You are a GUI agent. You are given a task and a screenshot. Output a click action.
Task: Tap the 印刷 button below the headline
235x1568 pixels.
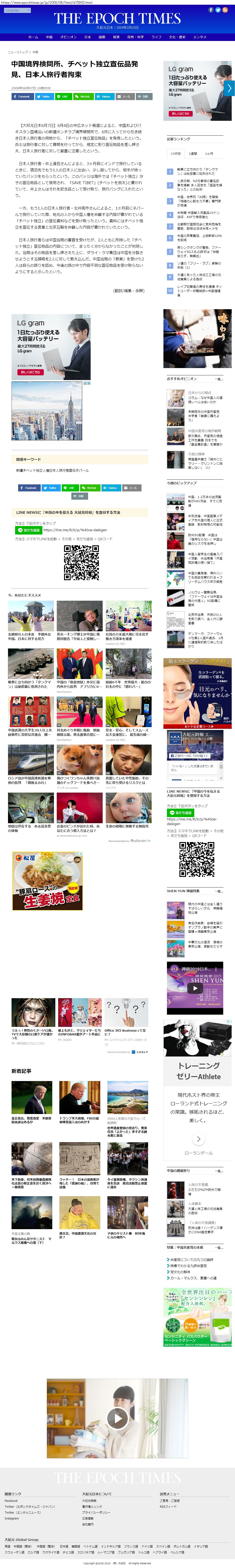tap(144, 96)
